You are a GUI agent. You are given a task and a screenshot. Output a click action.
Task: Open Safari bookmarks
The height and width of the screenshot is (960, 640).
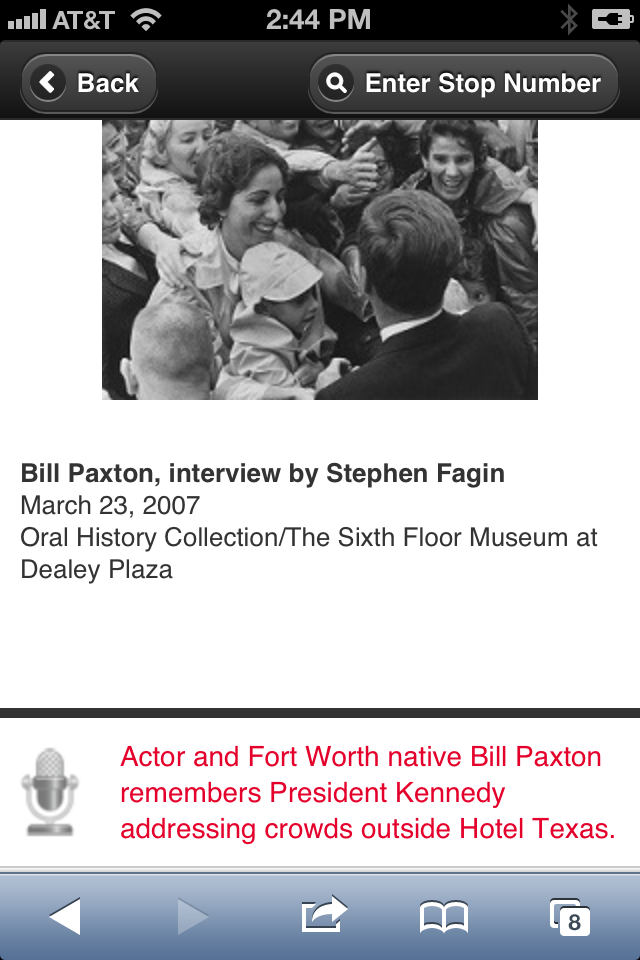[444, 916]
